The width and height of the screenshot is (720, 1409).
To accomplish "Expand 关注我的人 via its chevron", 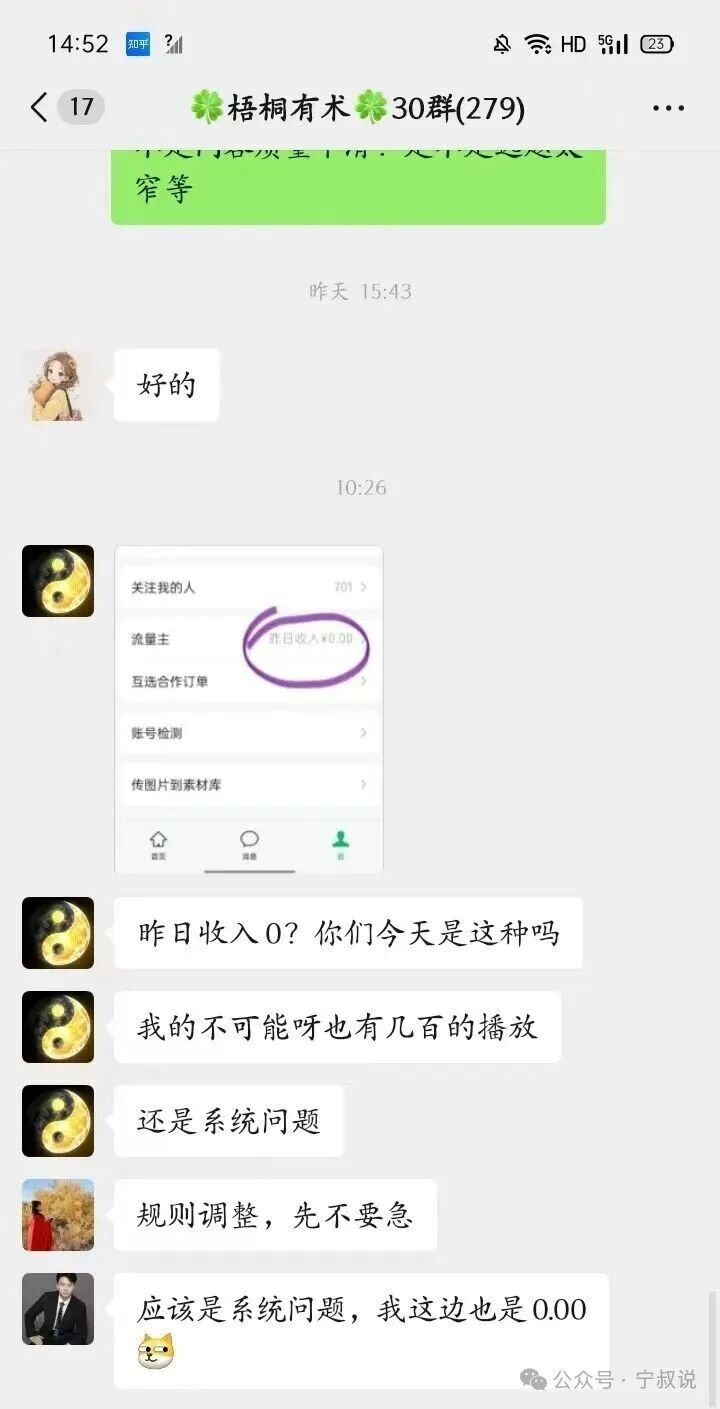I will tap(363, 588).
